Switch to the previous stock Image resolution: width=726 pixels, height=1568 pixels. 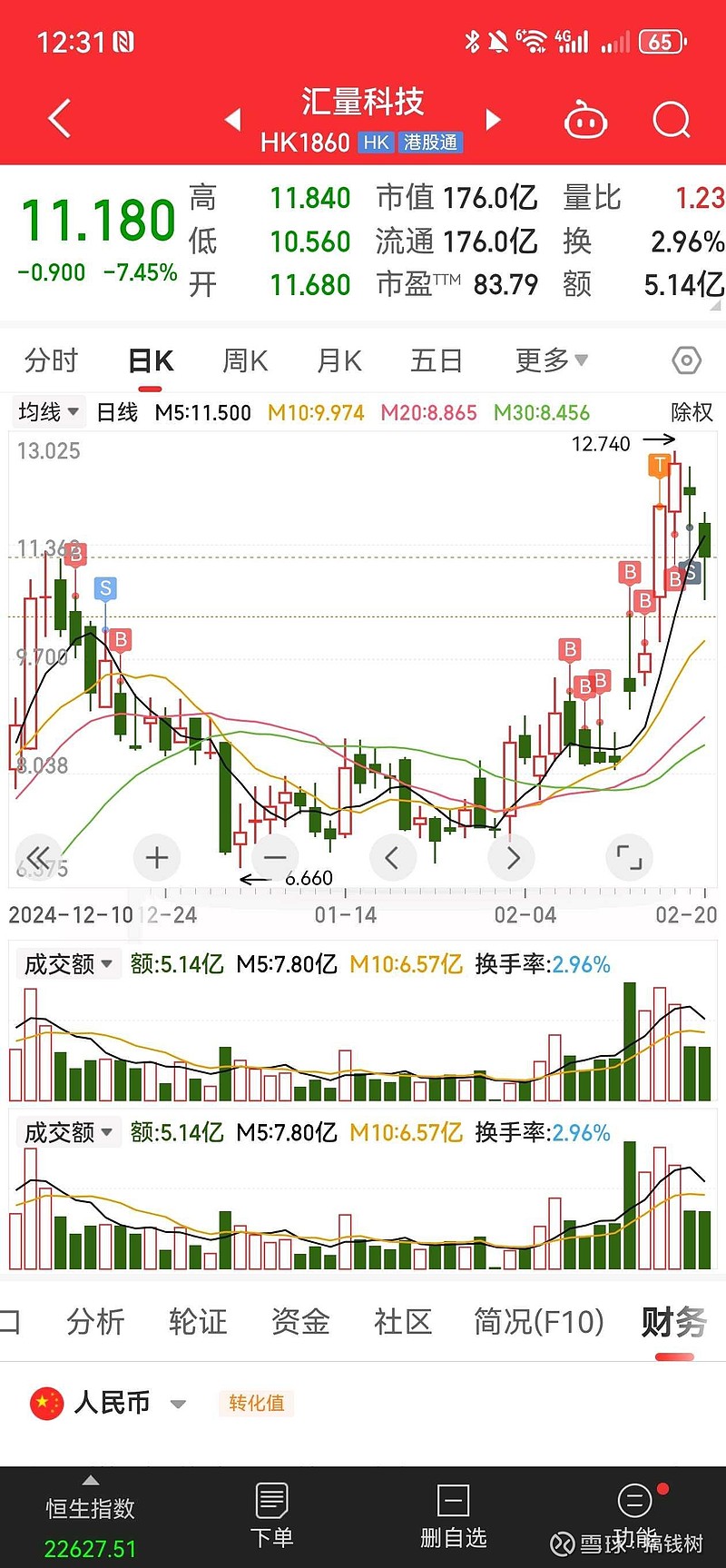[233, 119]
